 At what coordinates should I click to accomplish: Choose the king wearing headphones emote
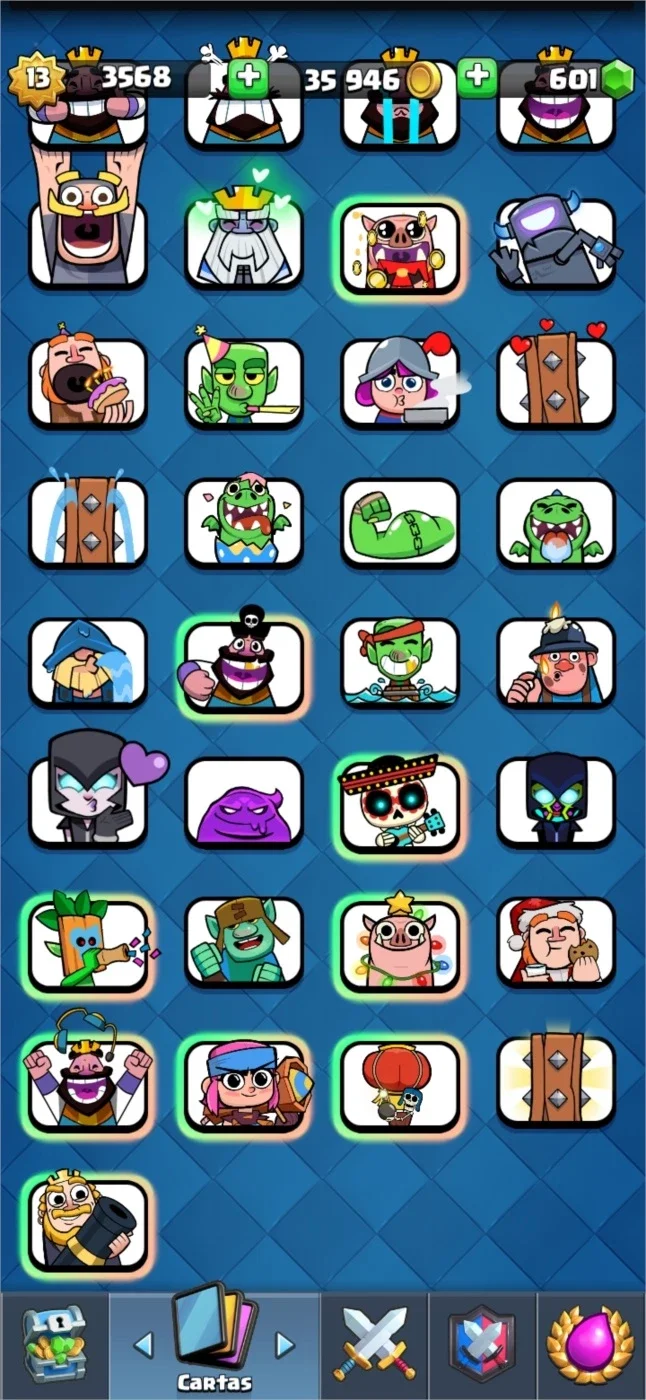[88, 1080]
